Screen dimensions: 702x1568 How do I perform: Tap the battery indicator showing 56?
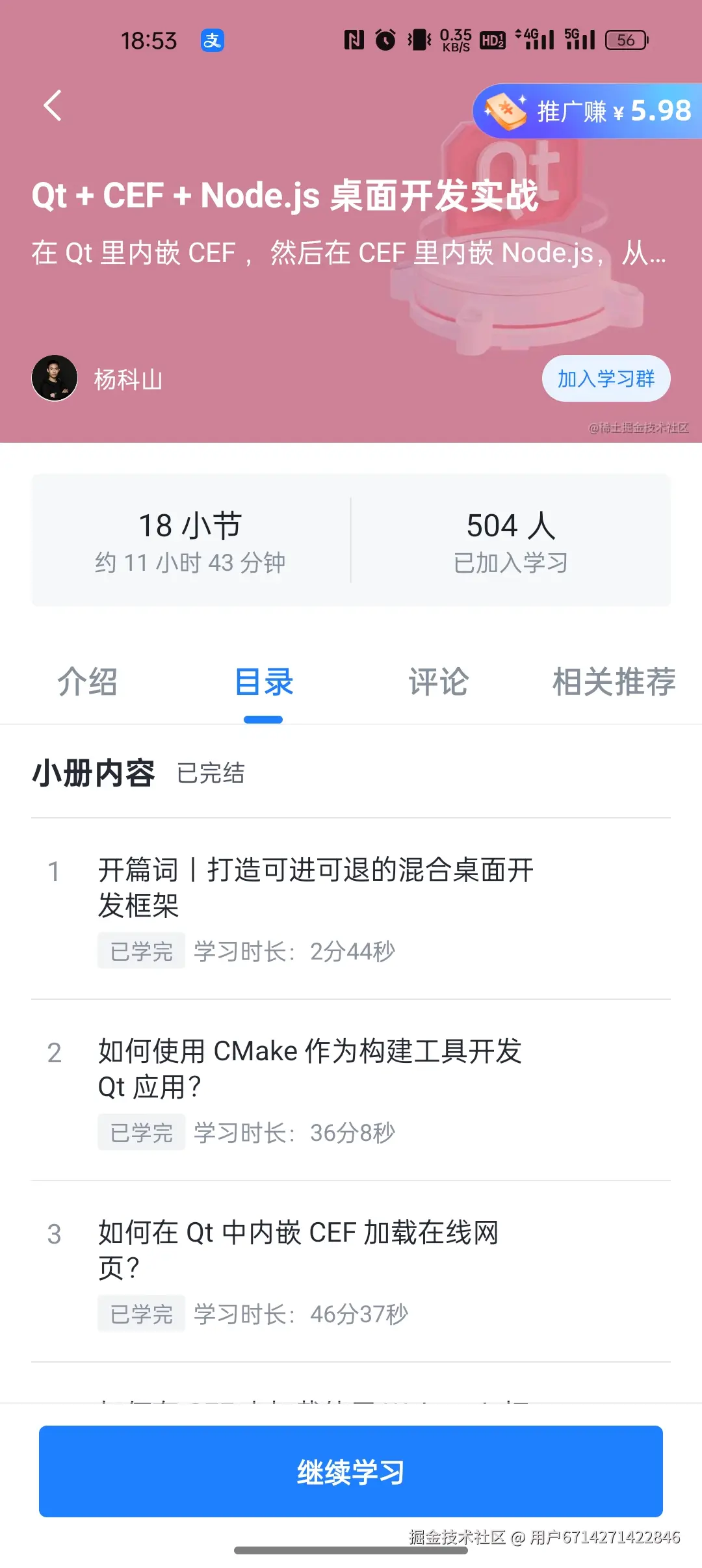click(626, 40)
